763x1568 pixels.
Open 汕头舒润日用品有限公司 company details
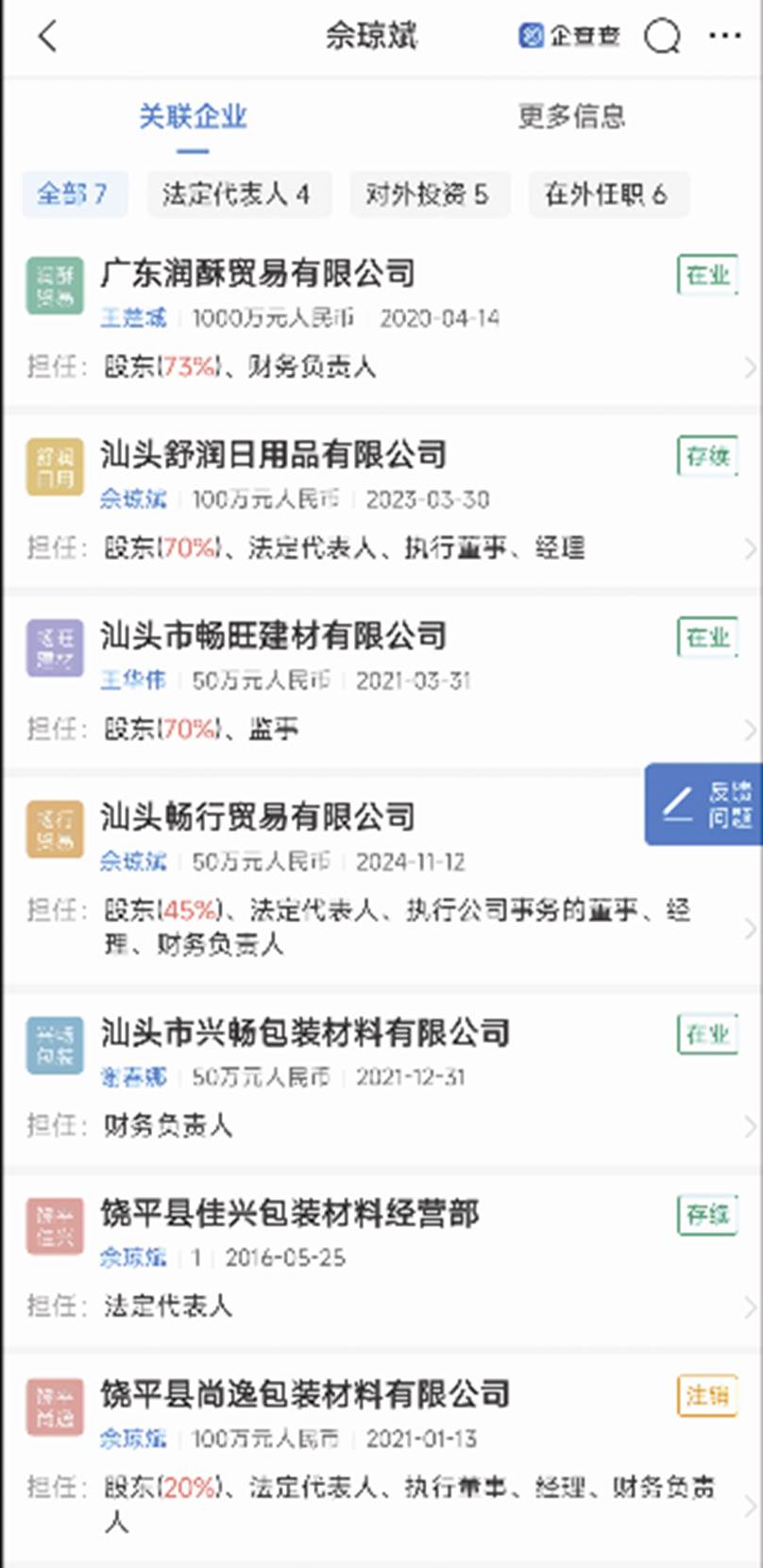pos(274,455)
